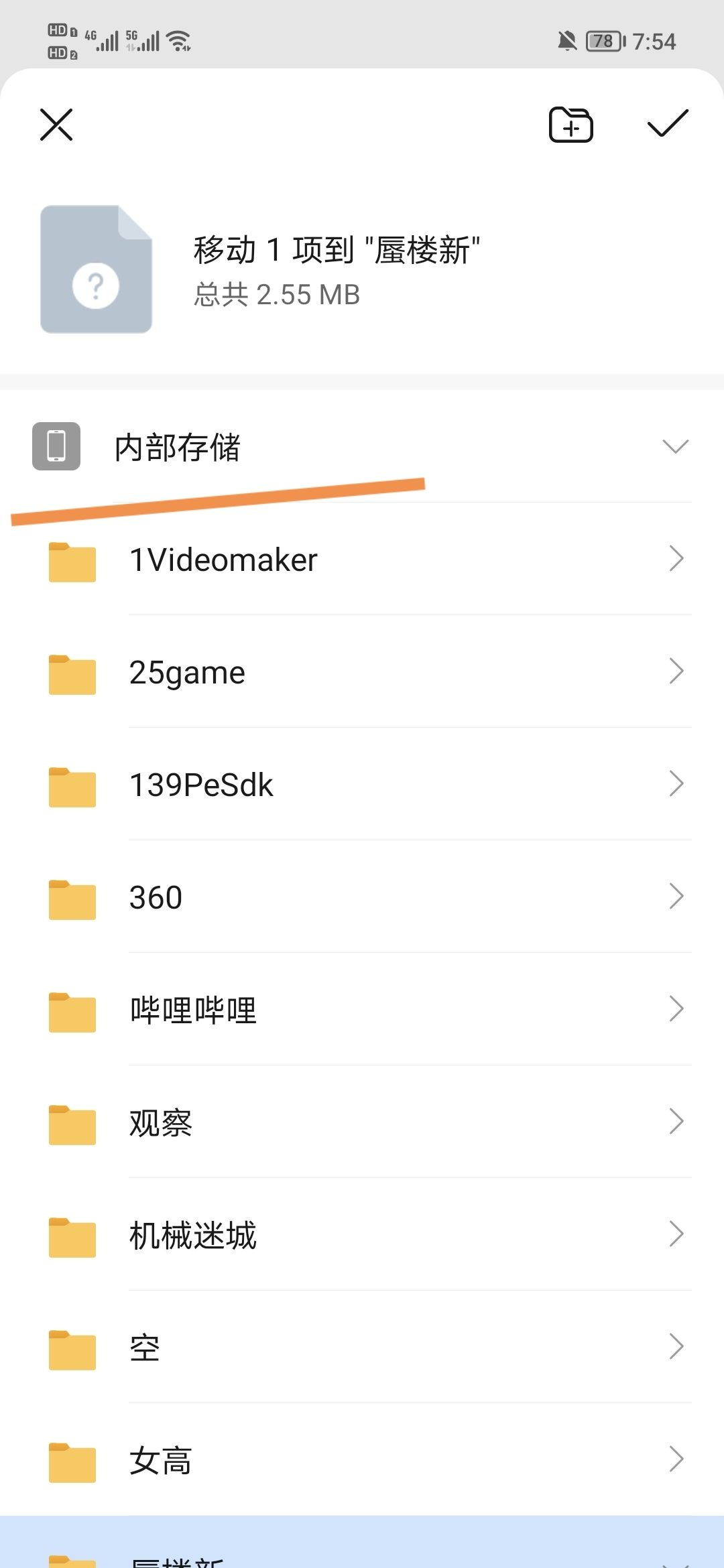The image size is (724, 1568).
Task: Dismiss the move dialog with the X
Action: click(56, 125)
